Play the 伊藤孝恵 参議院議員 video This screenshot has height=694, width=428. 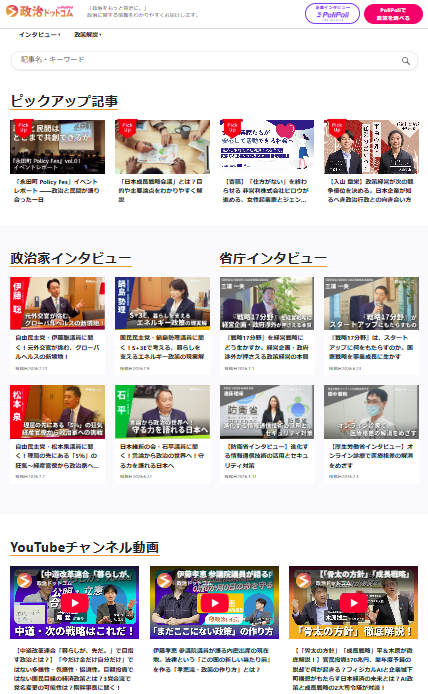pyautogui.click(x=214, y=602)
